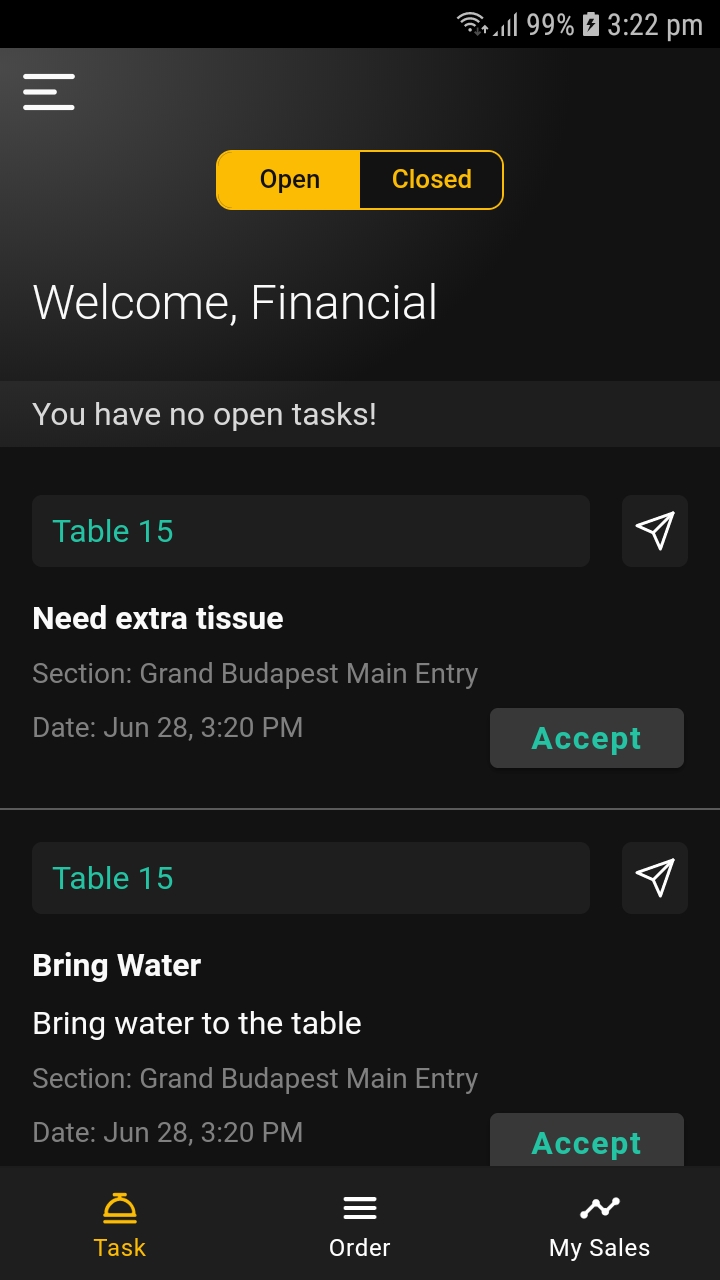This screenshot has height=1280, width=720.
Task: Accept the Bring Water task
Action: coord(587,1142)
